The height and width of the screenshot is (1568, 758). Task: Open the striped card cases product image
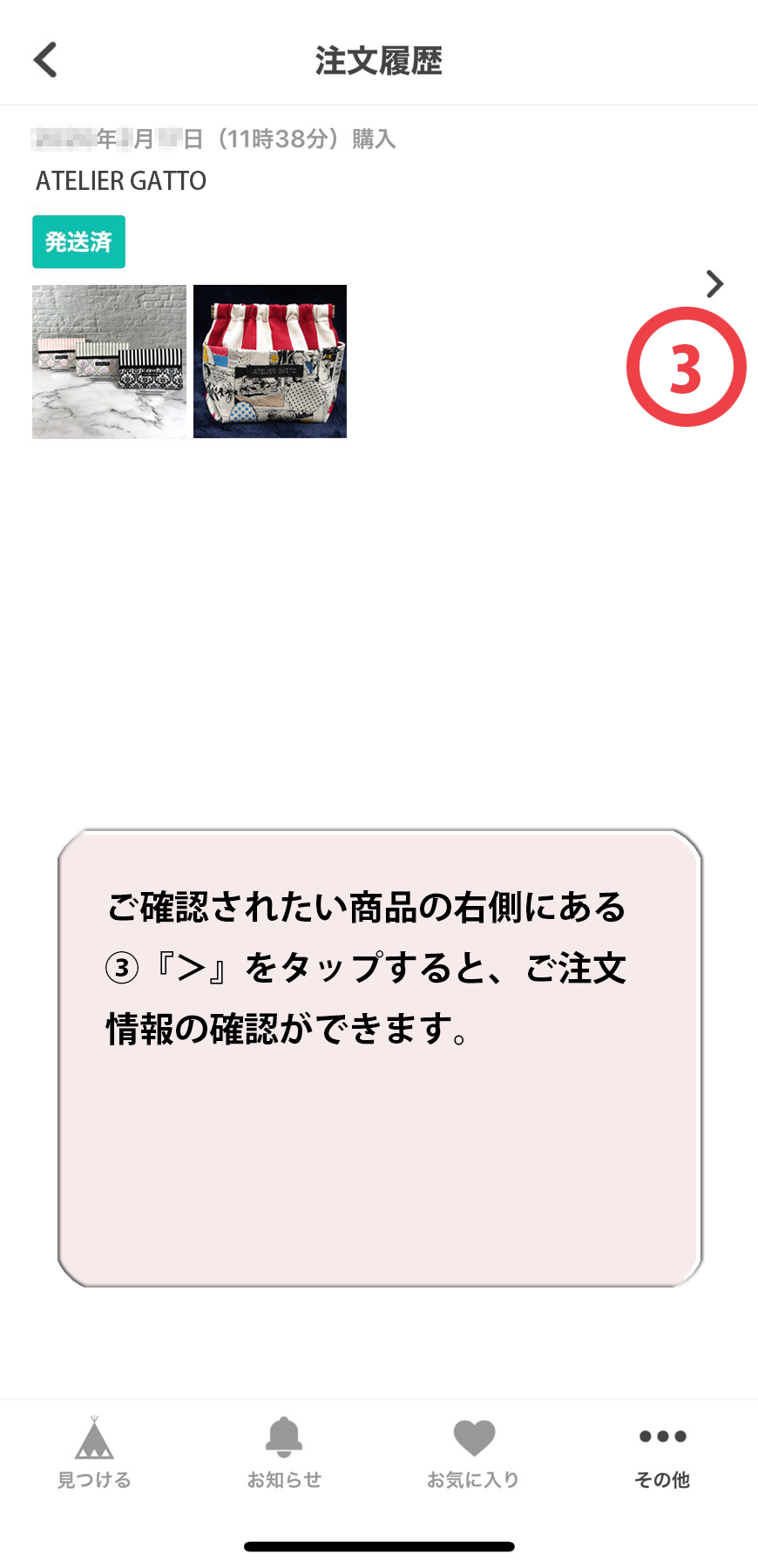click(109, 362)
